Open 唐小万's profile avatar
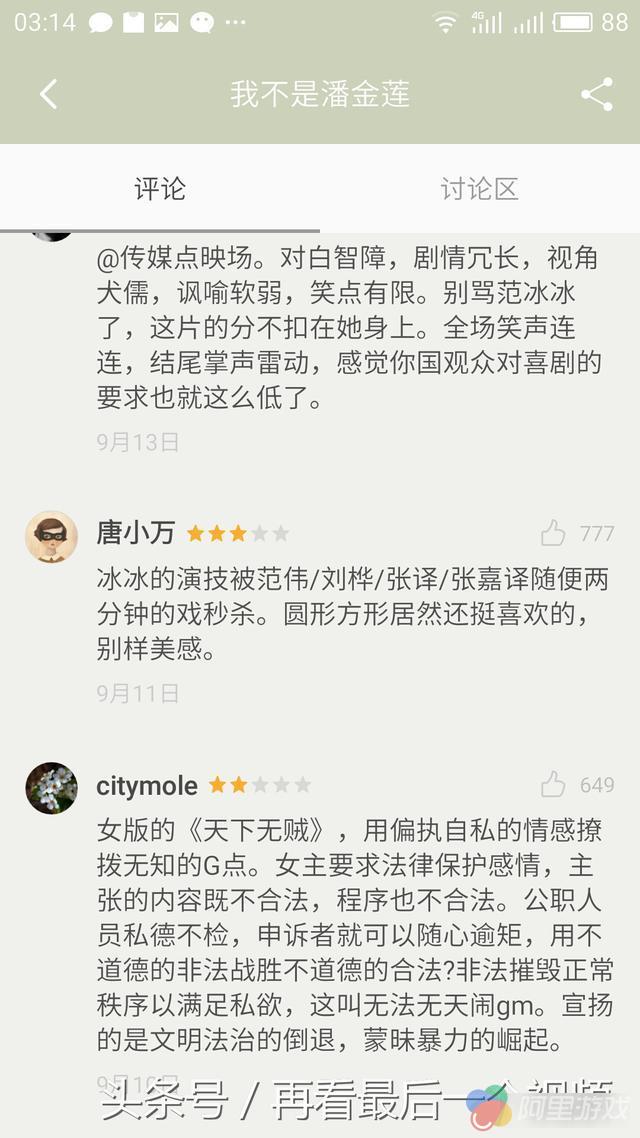 (x=51, y=537)
